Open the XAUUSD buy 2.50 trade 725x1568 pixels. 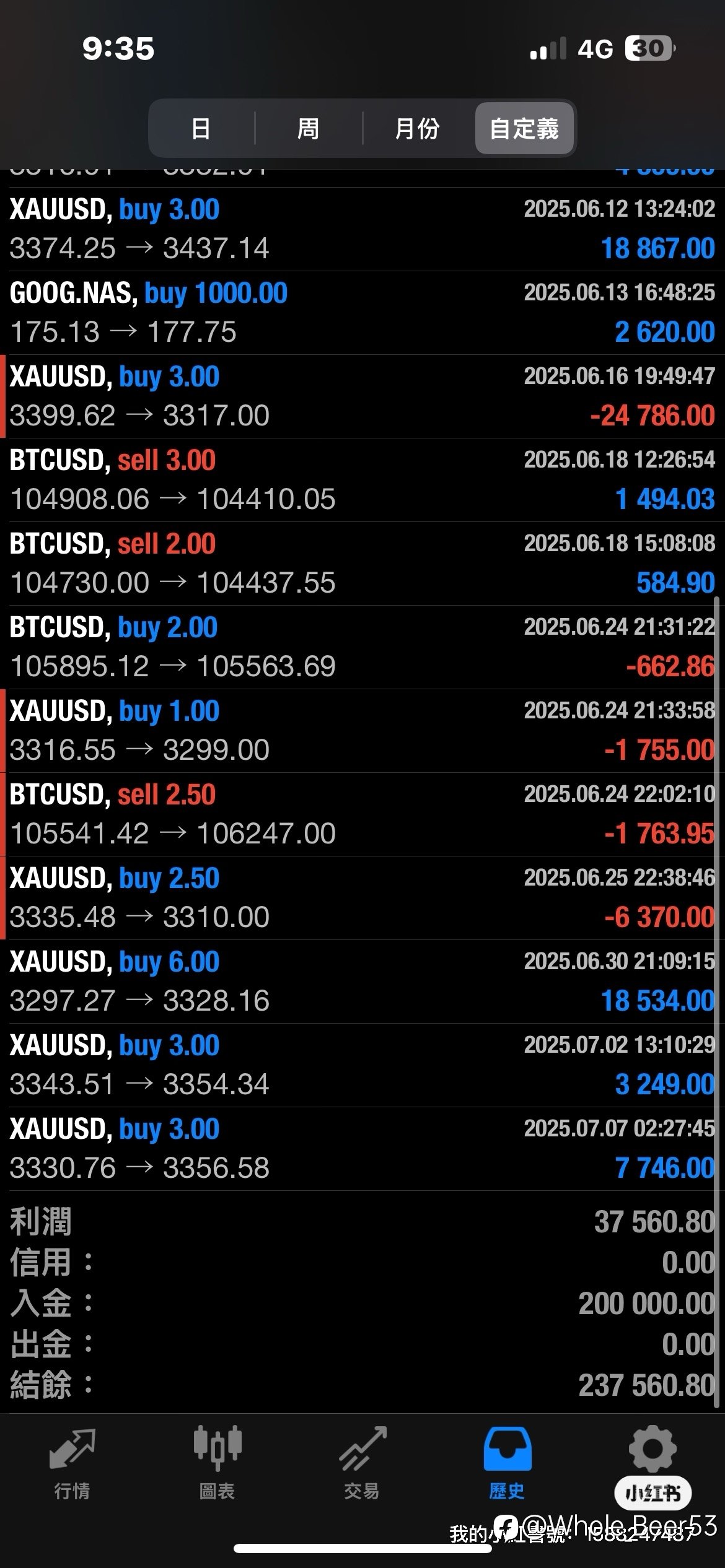362,898
